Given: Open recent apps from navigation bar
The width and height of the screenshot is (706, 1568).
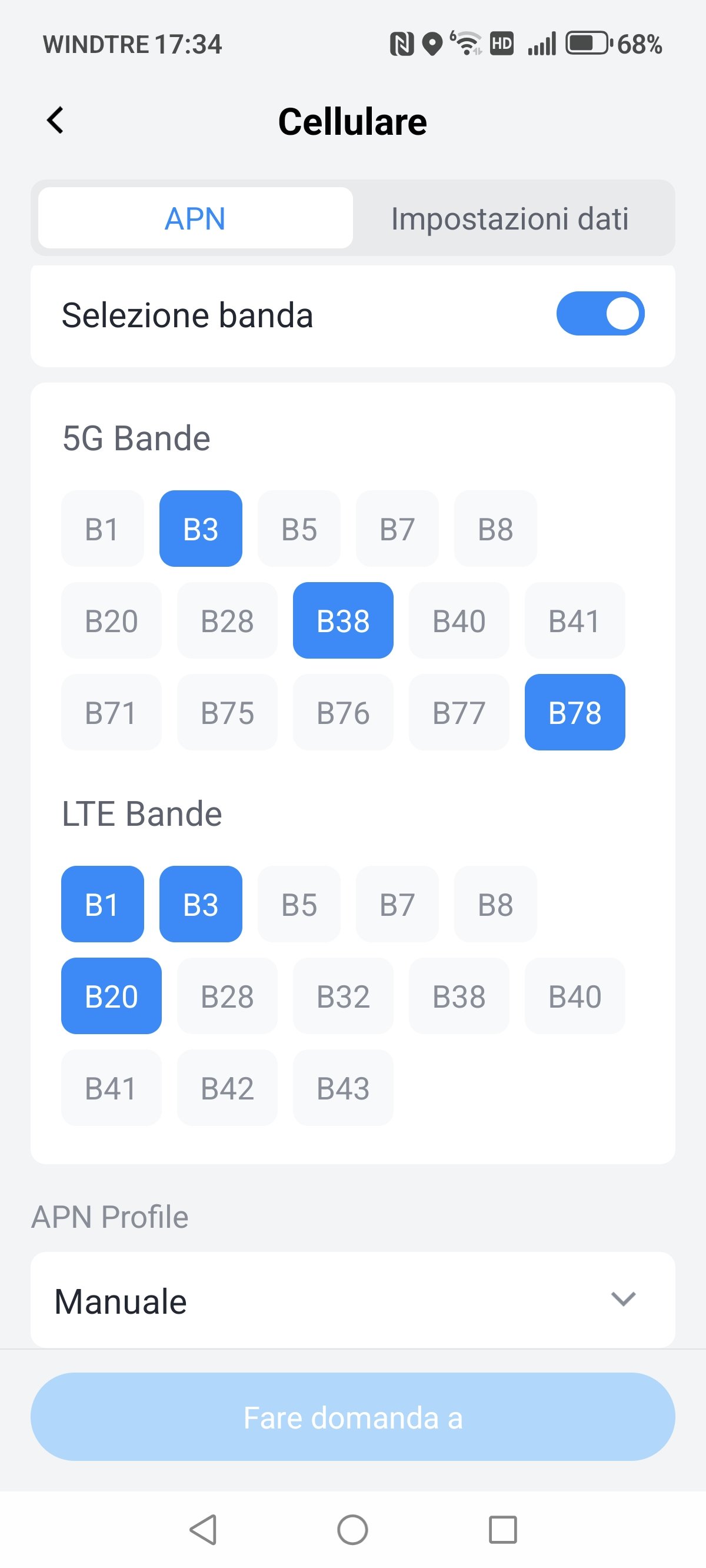Looking at the screenshot, I should (x=502, y=1530).
